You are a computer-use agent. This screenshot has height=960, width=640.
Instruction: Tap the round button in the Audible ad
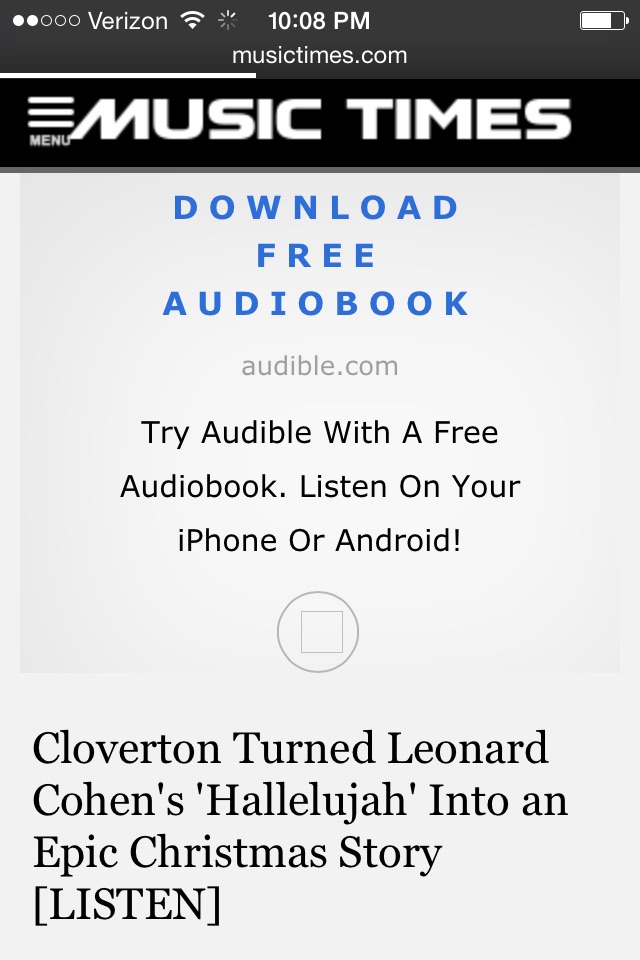click(318, 631)
